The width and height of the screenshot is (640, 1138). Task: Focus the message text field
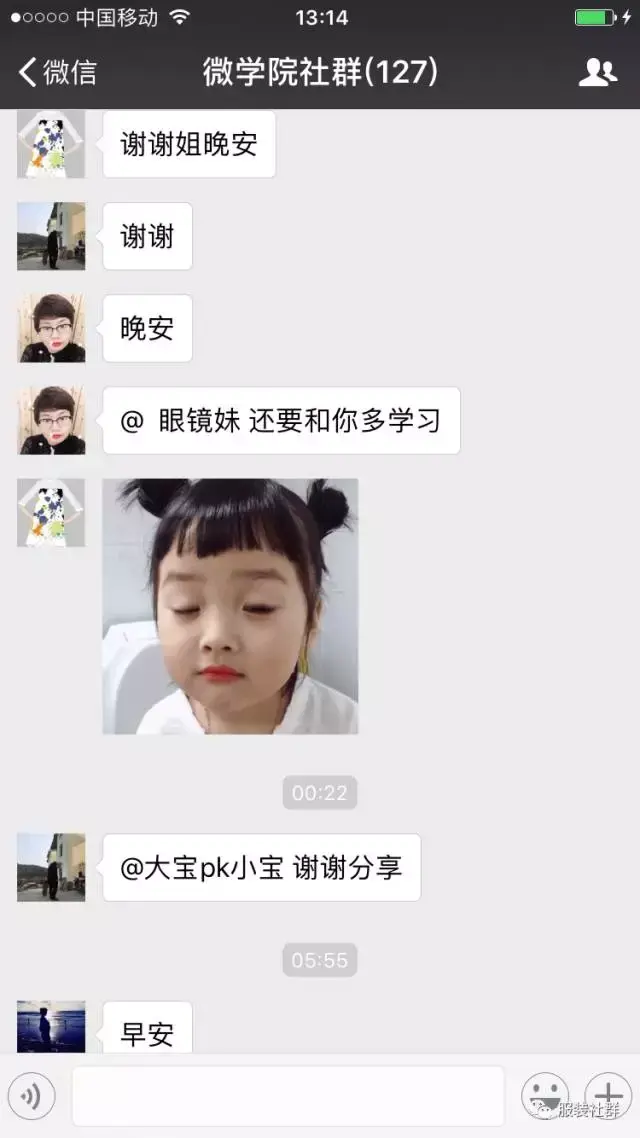pyautogui.click(x=287, y=1096)
